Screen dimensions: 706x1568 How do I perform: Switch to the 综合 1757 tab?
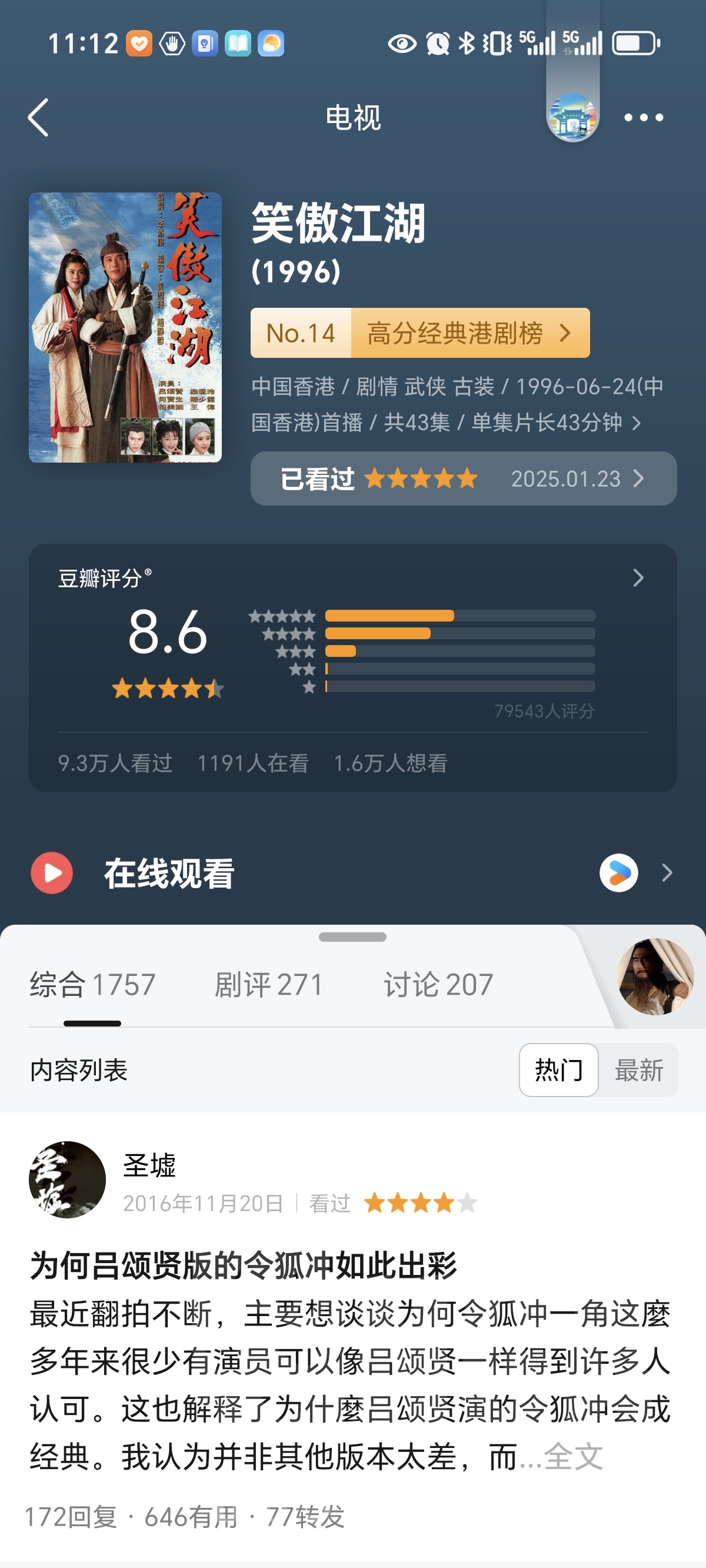coord(92,984)
